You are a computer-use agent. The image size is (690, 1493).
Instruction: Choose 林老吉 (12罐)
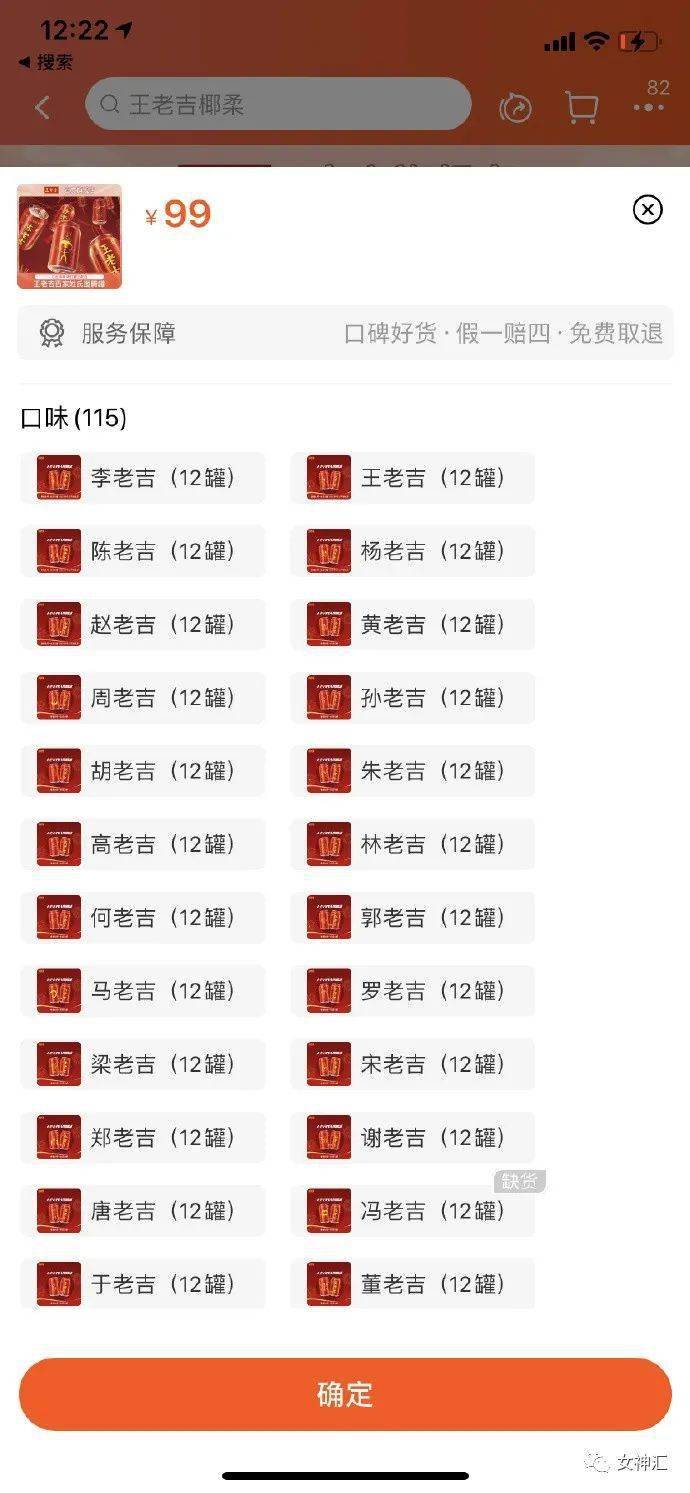[x=413, y=844]
